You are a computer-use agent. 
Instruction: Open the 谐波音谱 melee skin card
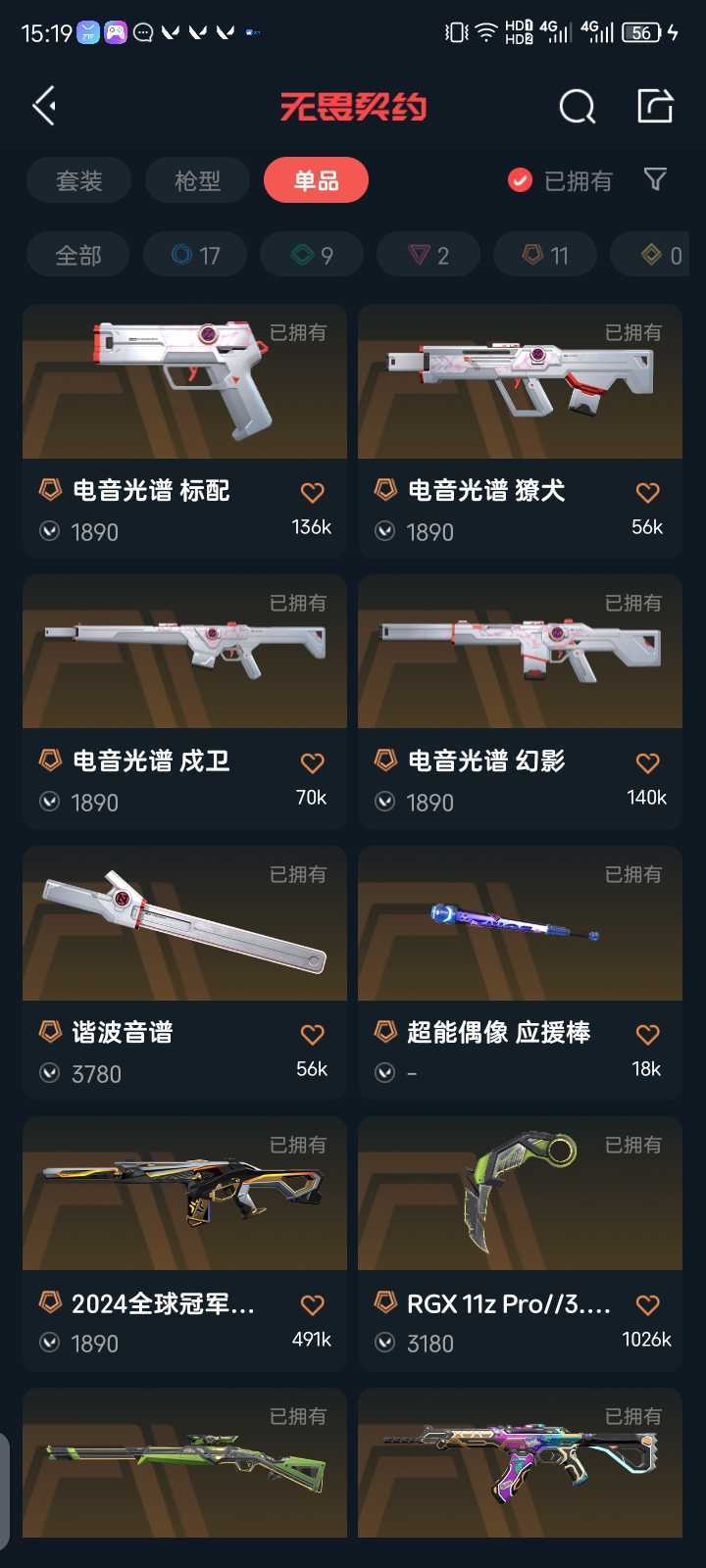[184, 973]
